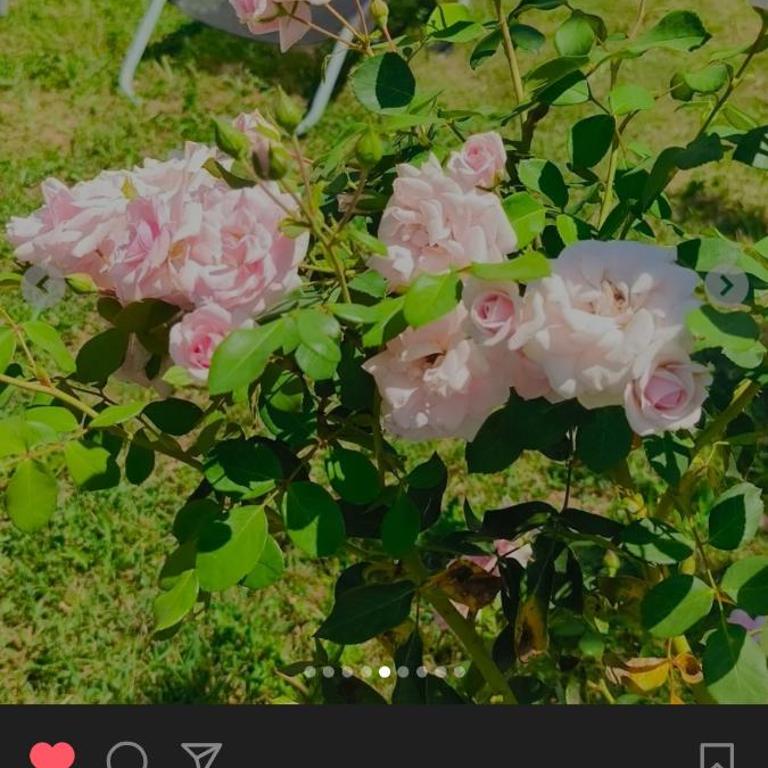Show the next photo in carousel
Viewport: 768px width, 768px height.
[726, 286]
